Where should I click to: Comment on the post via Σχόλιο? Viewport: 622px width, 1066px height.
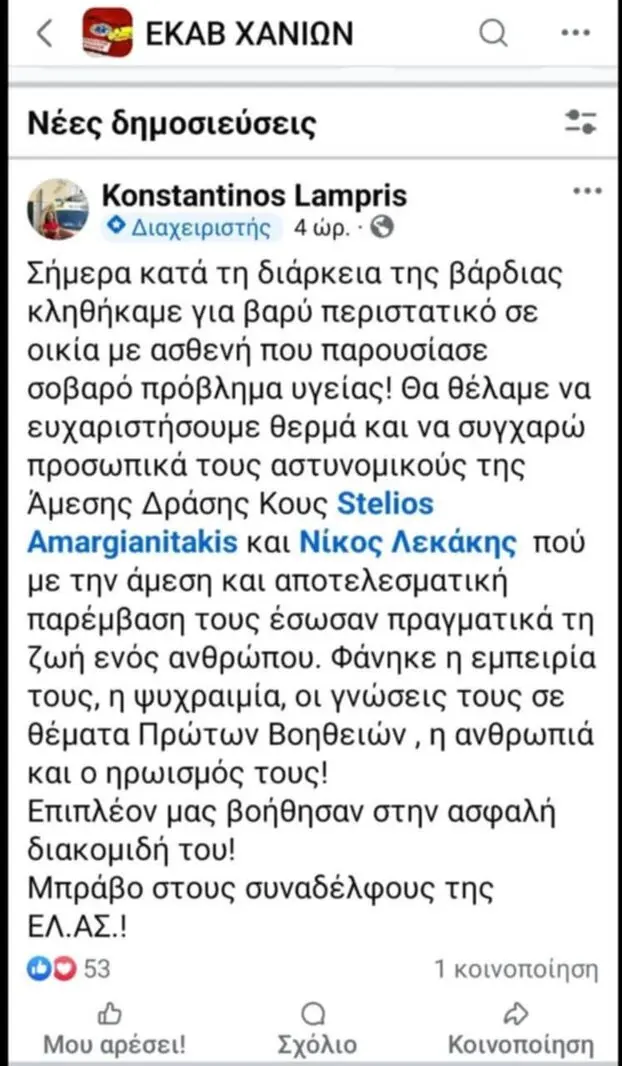click(316, 1029)
